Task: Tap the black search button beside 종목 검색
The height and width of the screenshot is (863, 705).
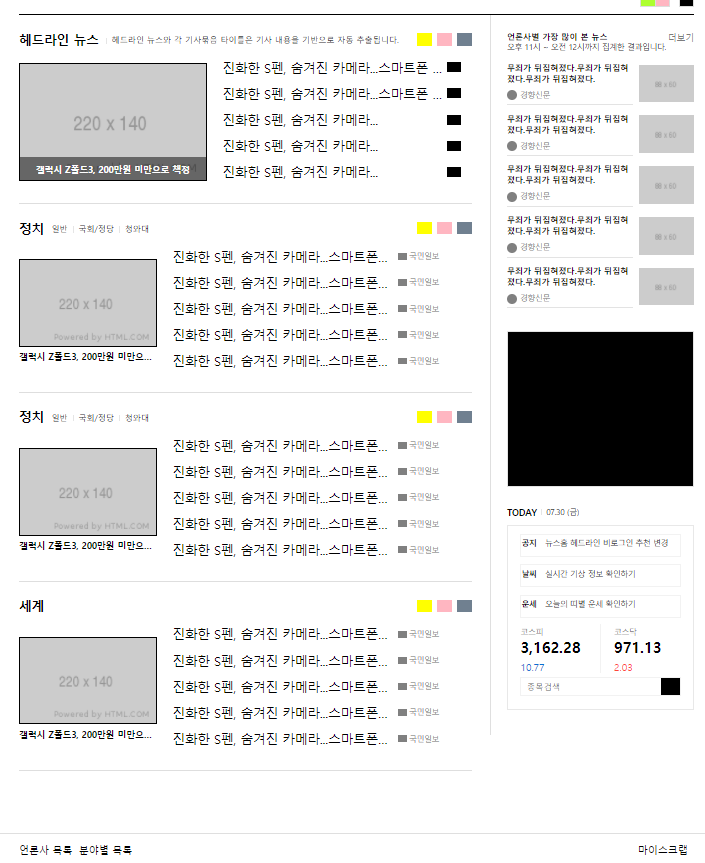Action: pos(670,686)
